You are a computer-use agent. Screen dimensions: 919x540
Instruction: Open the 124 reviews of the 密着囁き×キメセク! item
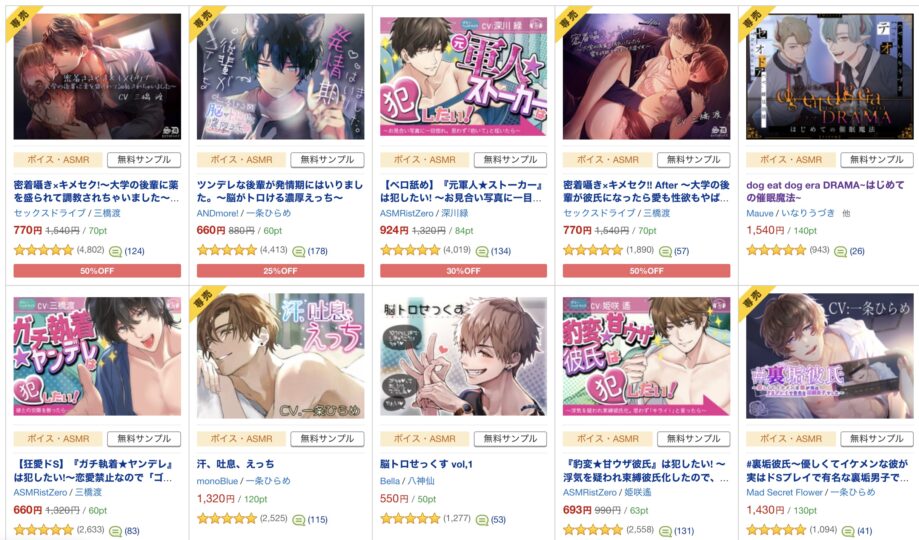(134, 251)
